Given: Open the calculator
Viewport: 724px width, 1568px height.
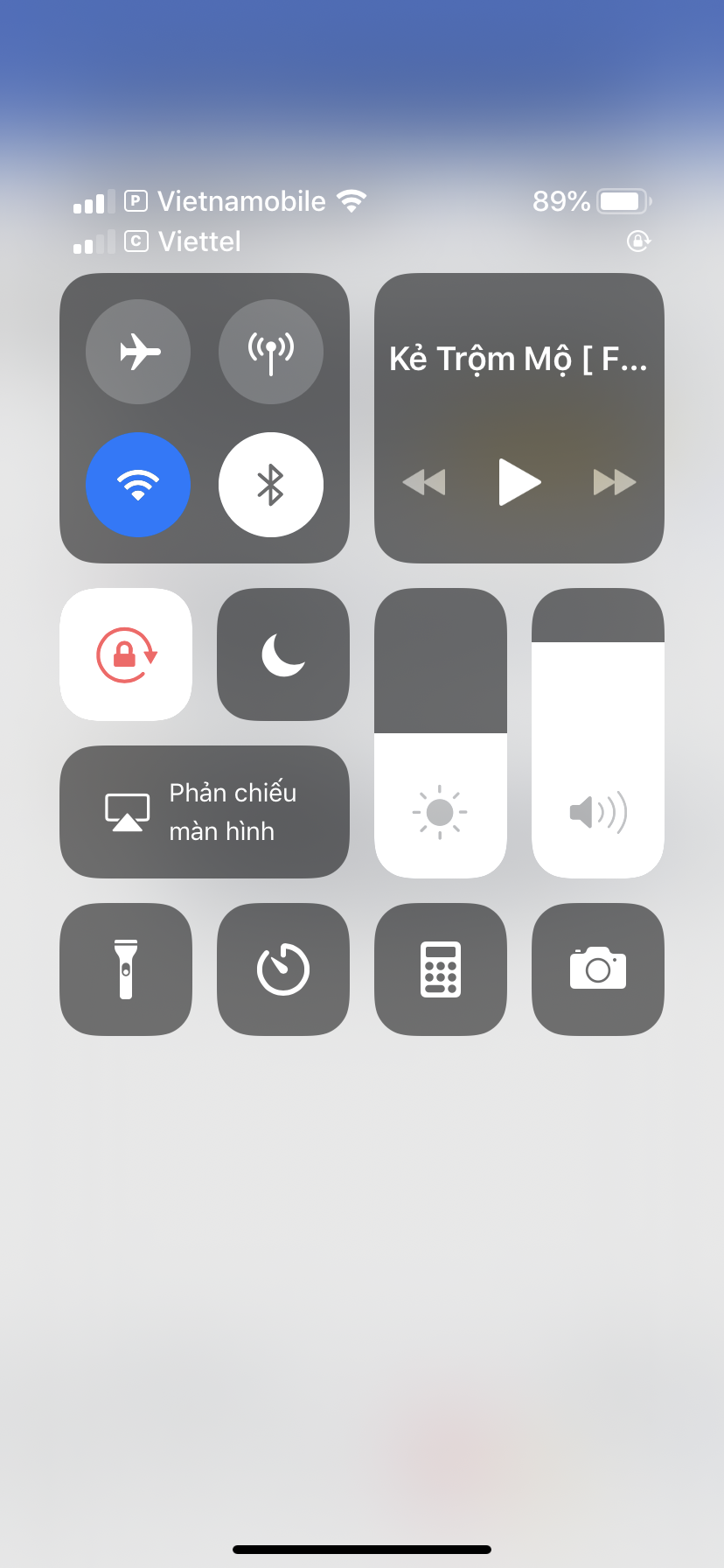Looking at the screenshot, I should click(x=441, y=969).
